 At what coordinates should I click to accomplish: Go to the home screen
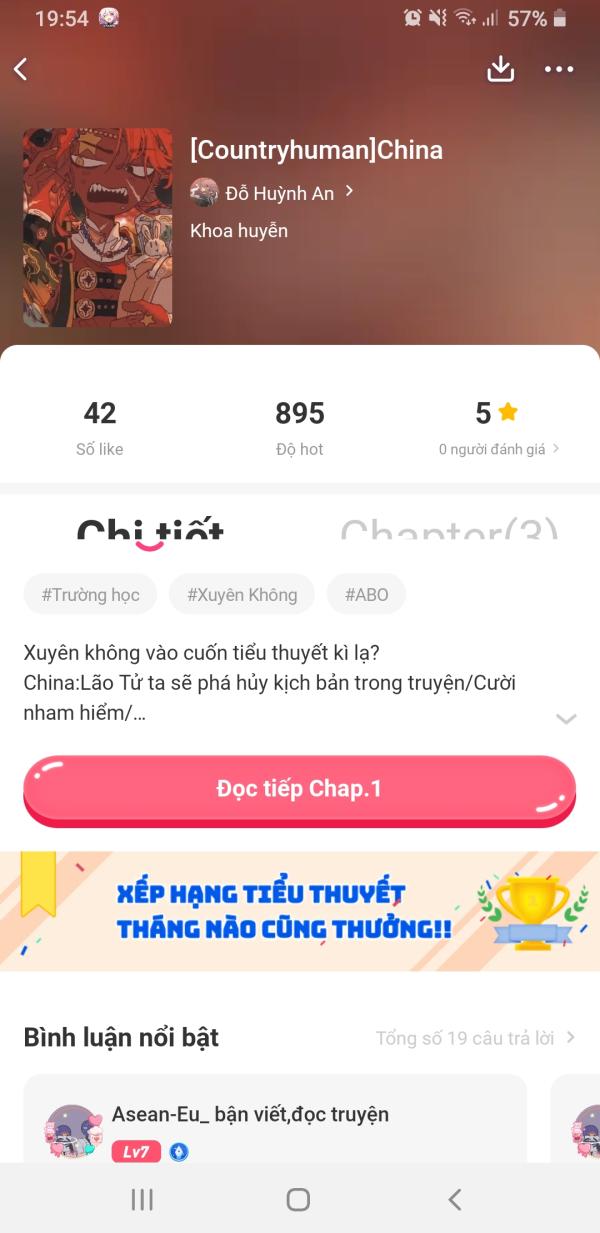[x=298, y=1200]
